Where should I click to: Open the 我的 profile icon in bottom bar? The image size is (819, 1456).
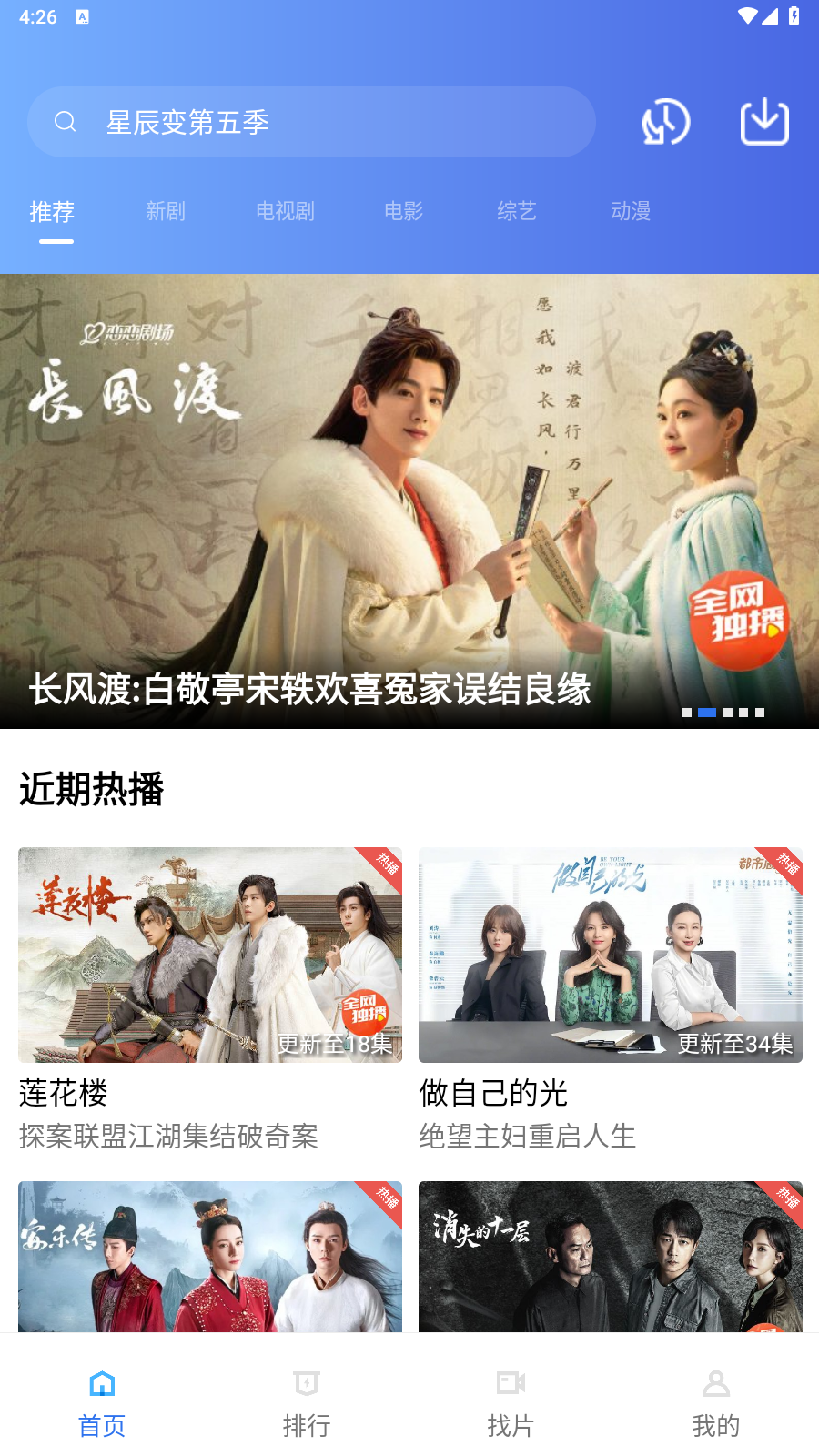715,1384
